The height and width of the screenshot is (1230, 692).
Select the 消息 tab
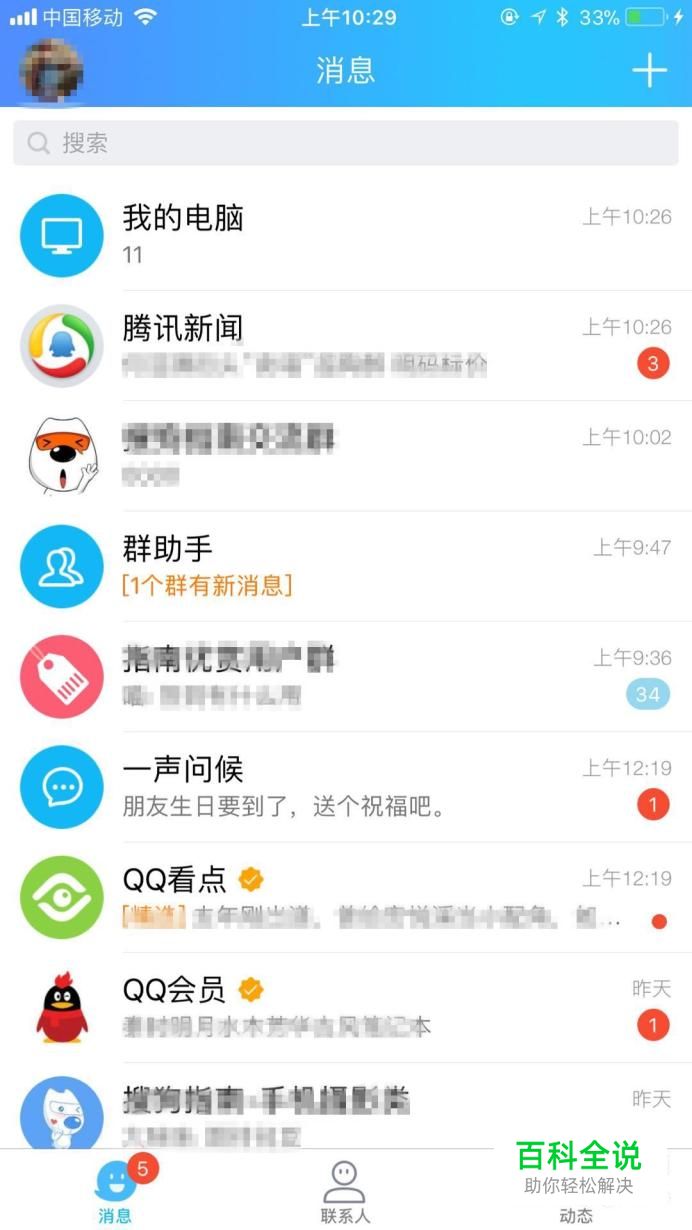click(x=115, y=1192)
